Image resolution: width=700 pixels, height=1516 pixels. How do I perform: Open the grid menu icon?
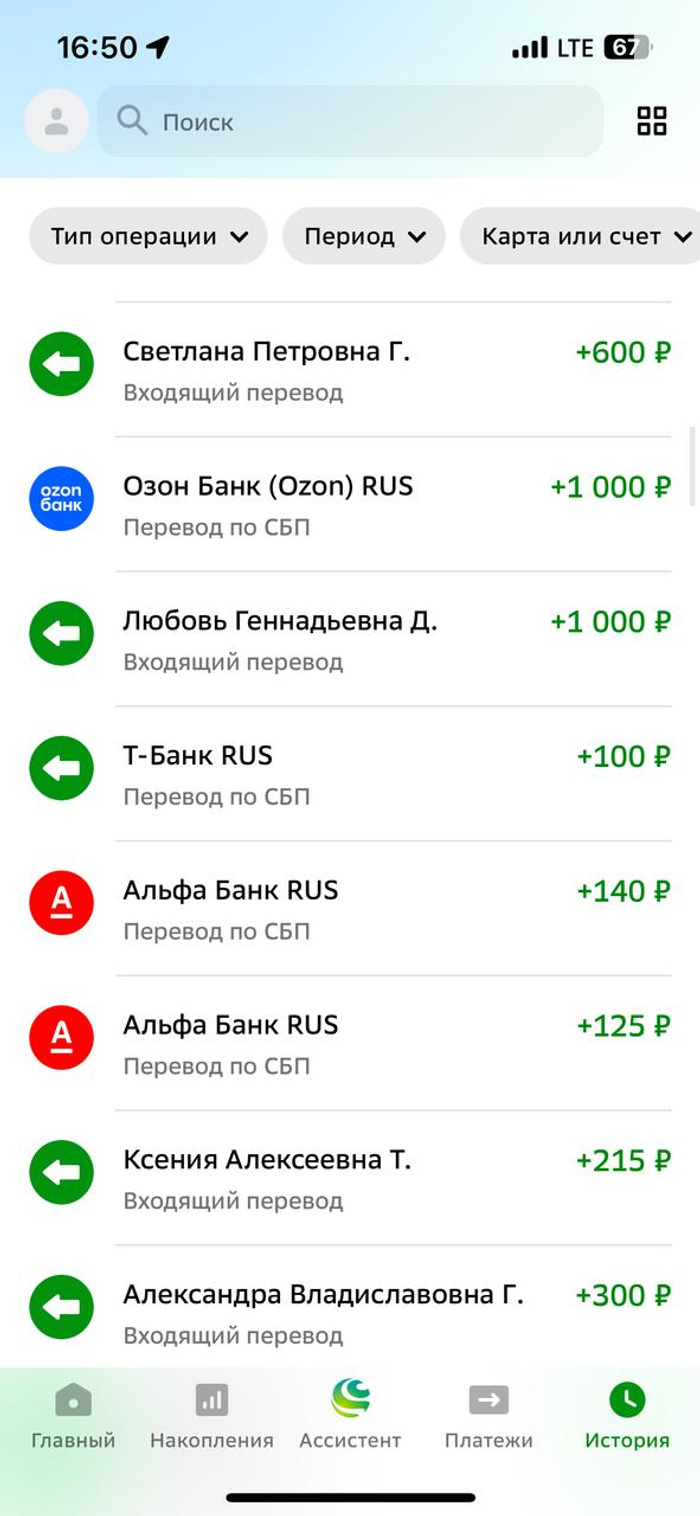click(x=651, y=122)
